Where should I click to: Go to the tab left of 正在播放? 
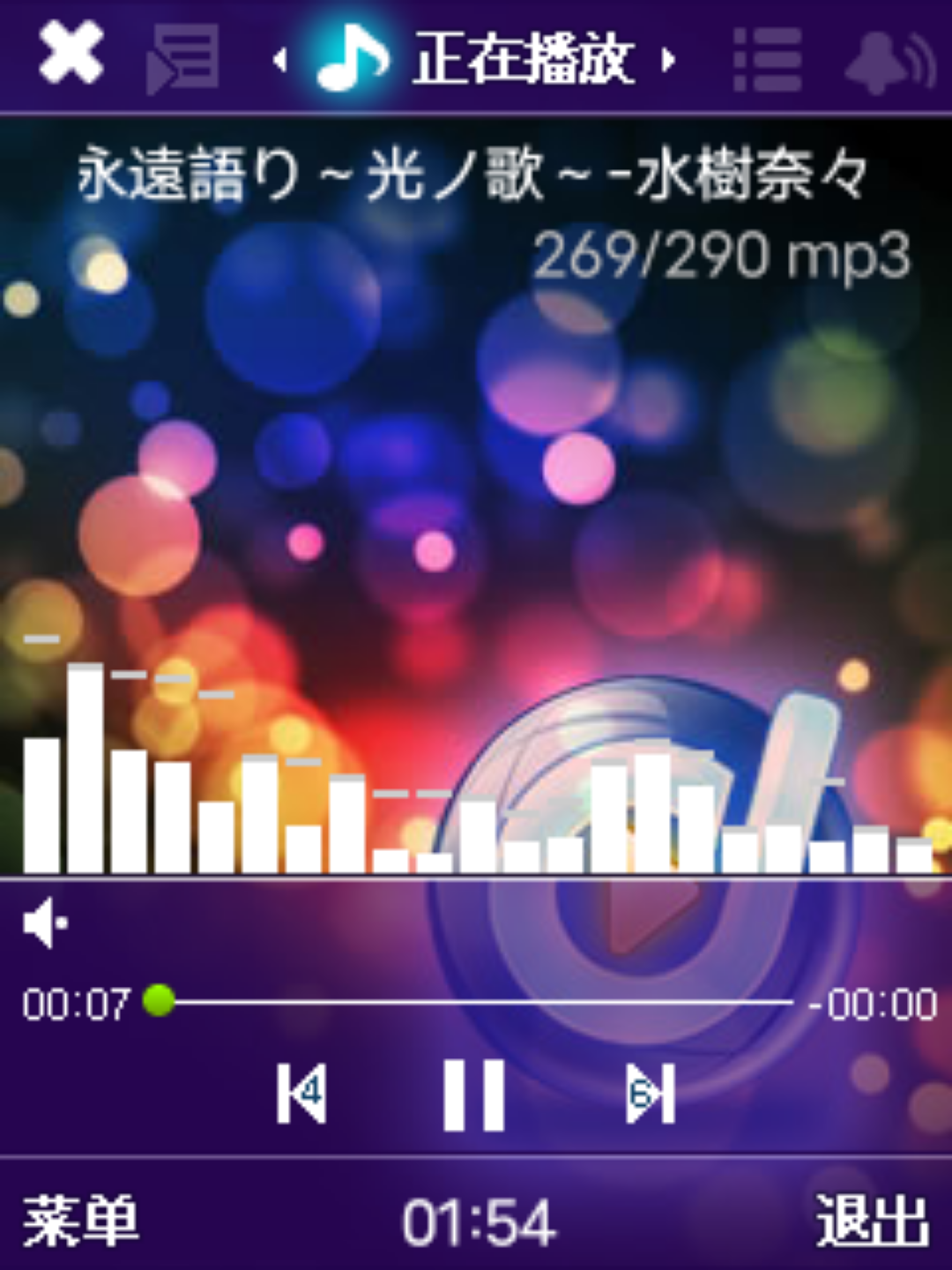pos(279,60)
